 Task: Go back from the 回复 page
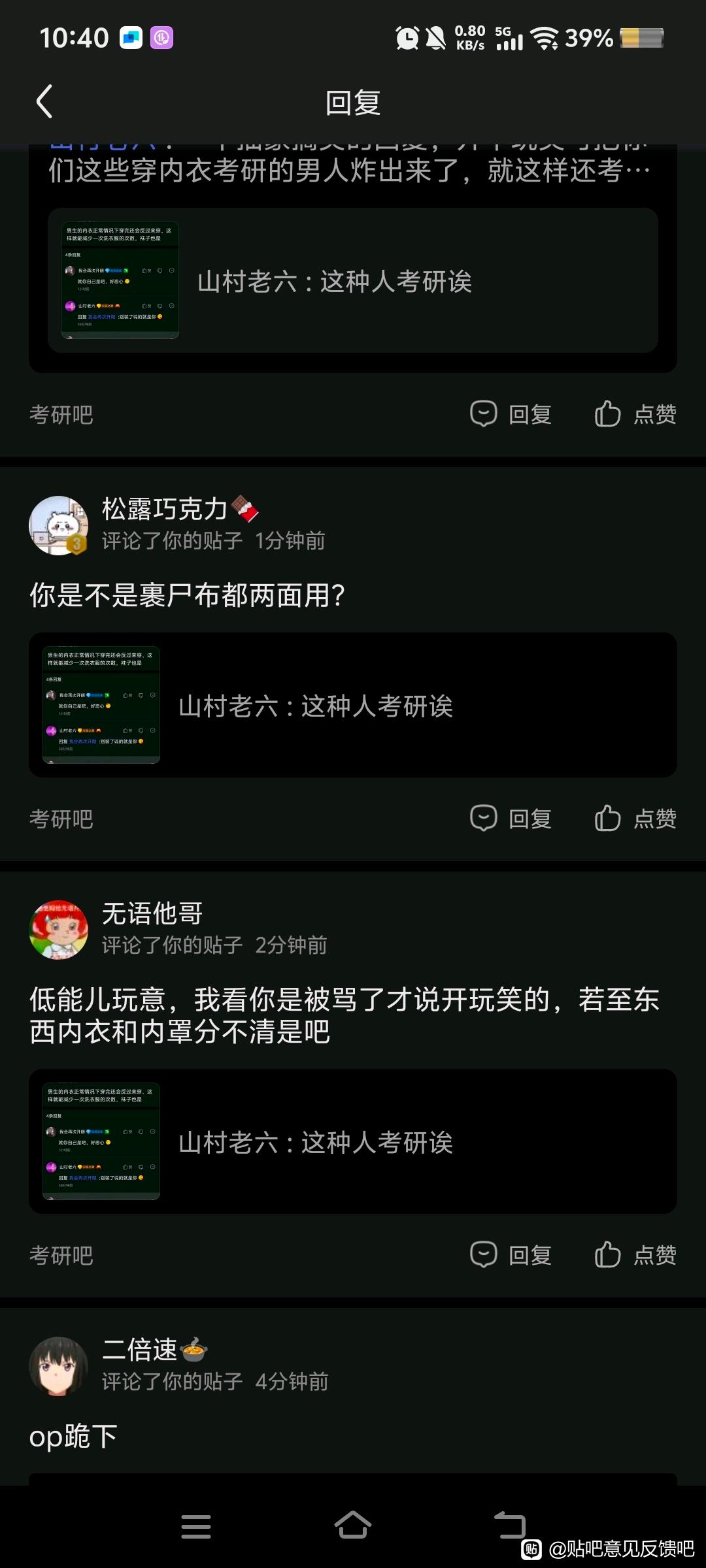44,102
